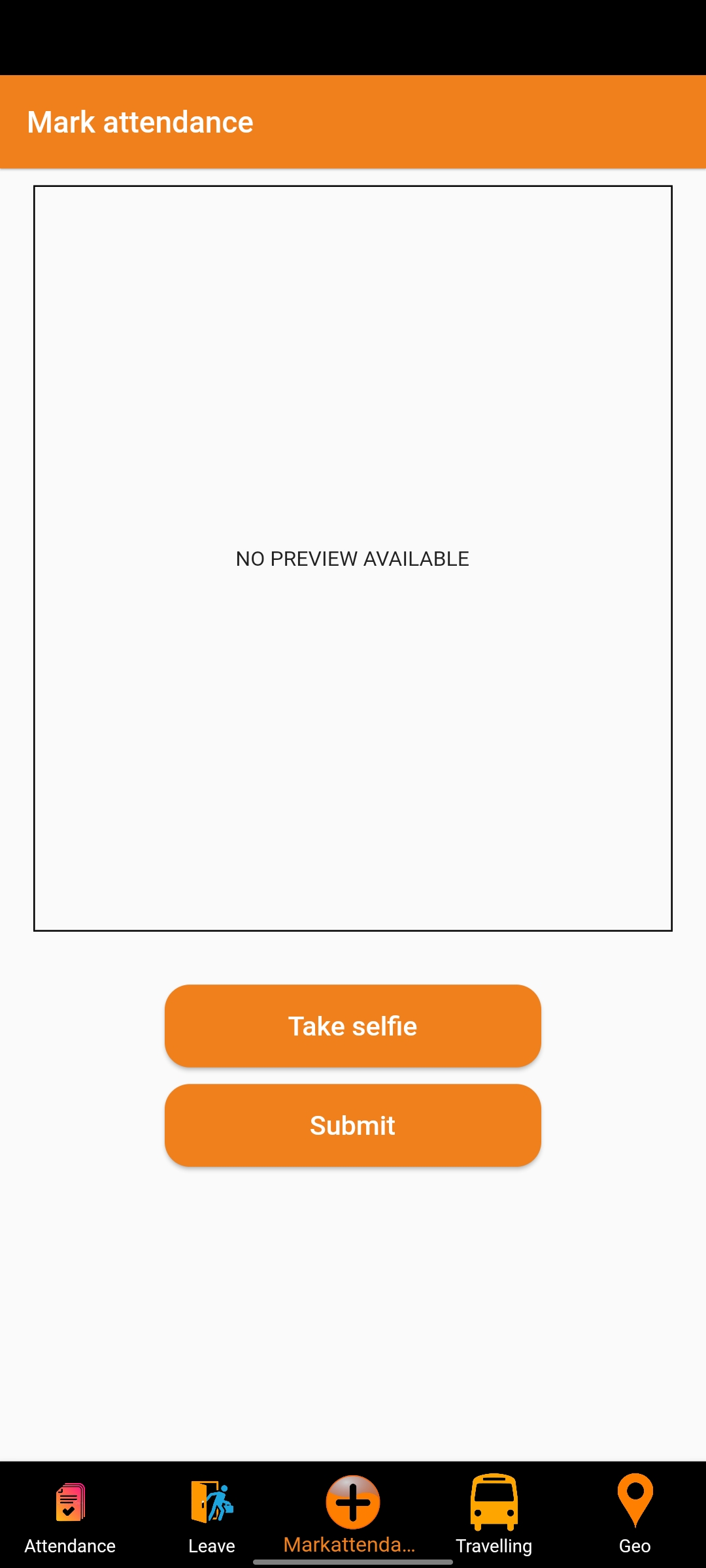Submit the attendance
This screenshot has width=706, height=1568.
click(x=352, y=1125)
